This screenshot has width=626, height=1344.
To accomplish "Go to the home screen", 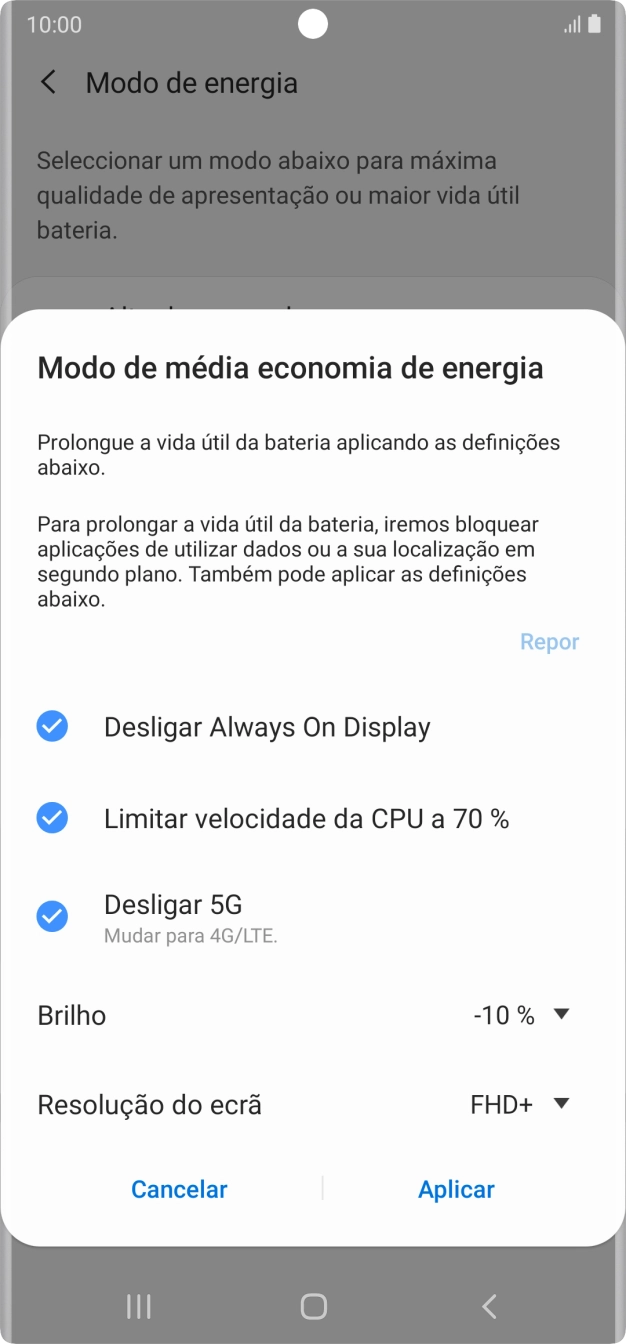I will coord(313,1306).
